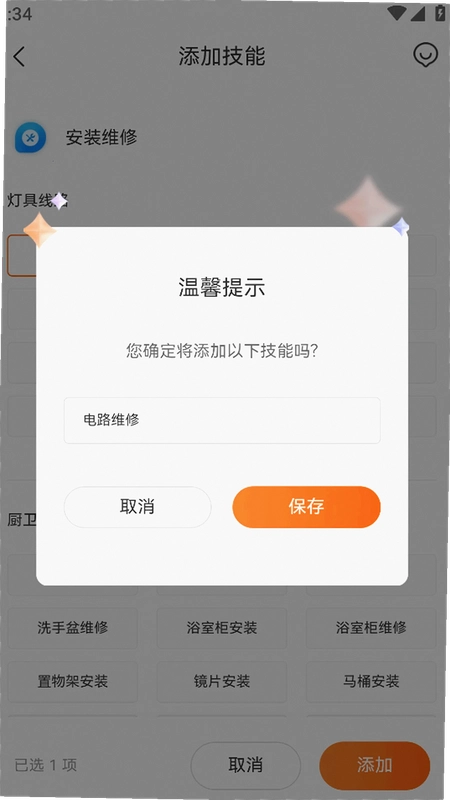Image resolution: width=450 pixels, height=800 pixels.
Task: Go back from 添加技能 page
Action: coord(19,56)
